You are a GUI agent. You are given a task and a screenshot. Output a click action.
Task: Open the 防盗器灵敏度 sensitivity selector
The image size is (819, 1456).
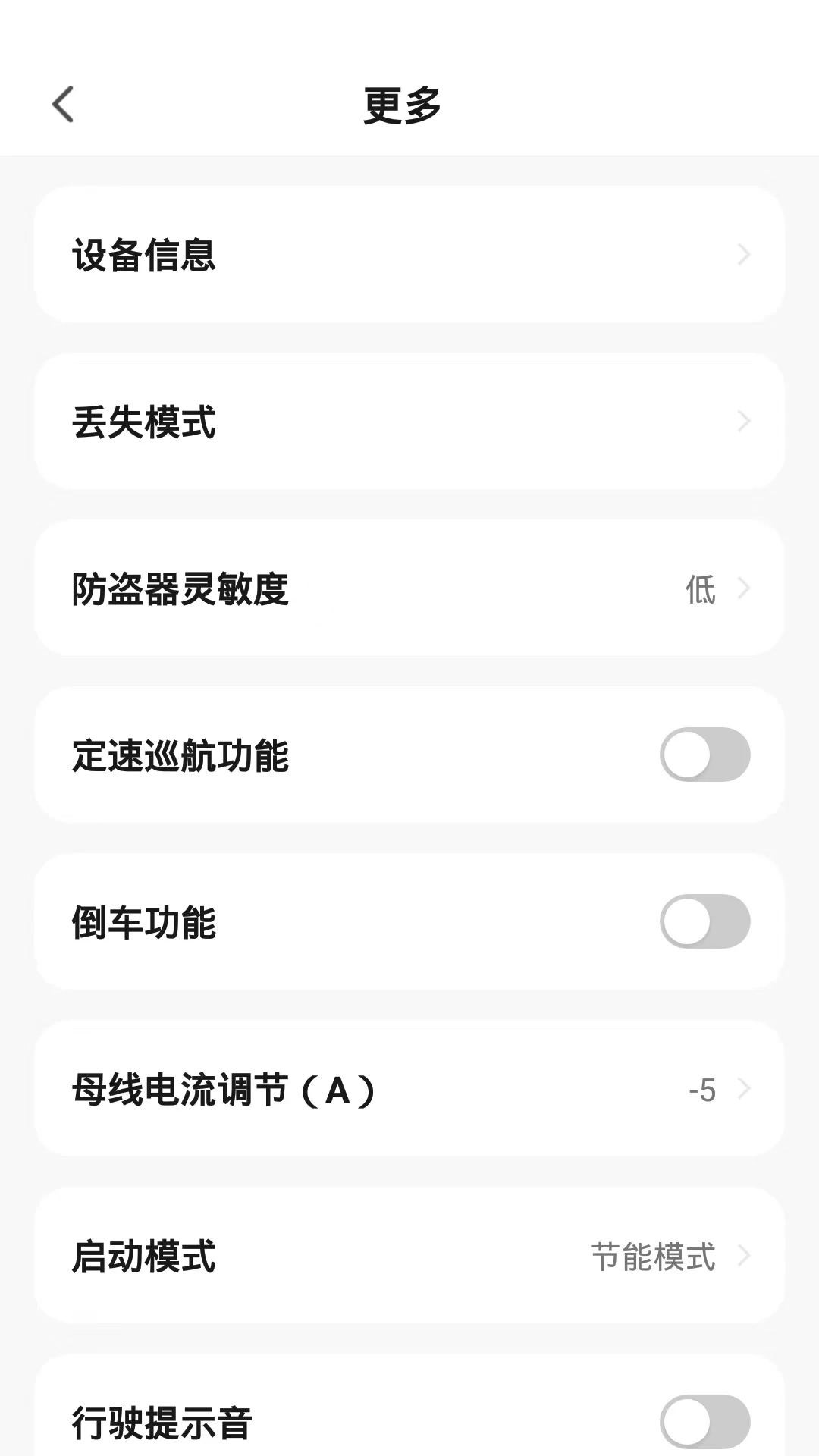(409, 588)
